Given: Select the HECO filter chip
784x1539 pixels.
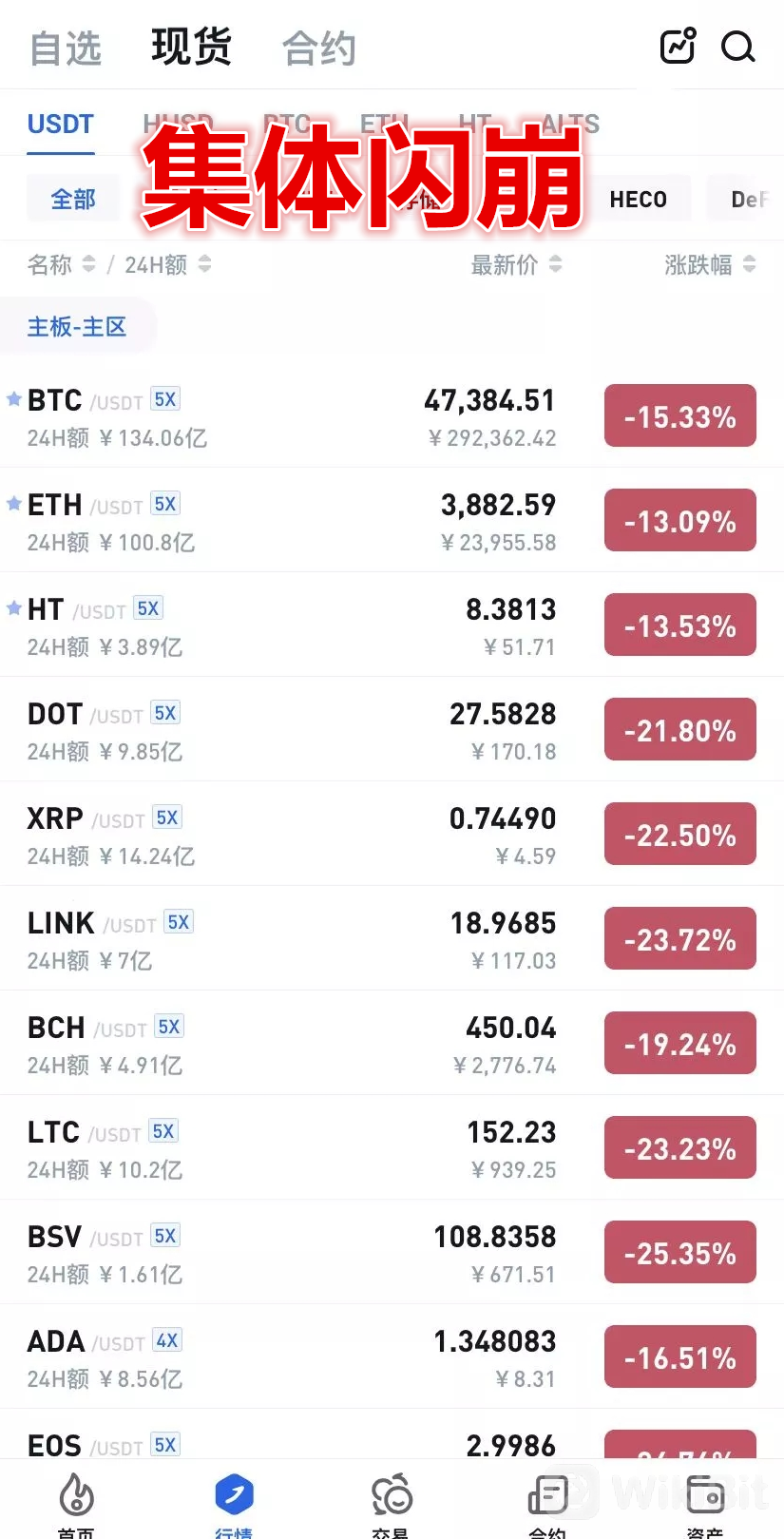Looking at the screenshot, I should [639, 199].
